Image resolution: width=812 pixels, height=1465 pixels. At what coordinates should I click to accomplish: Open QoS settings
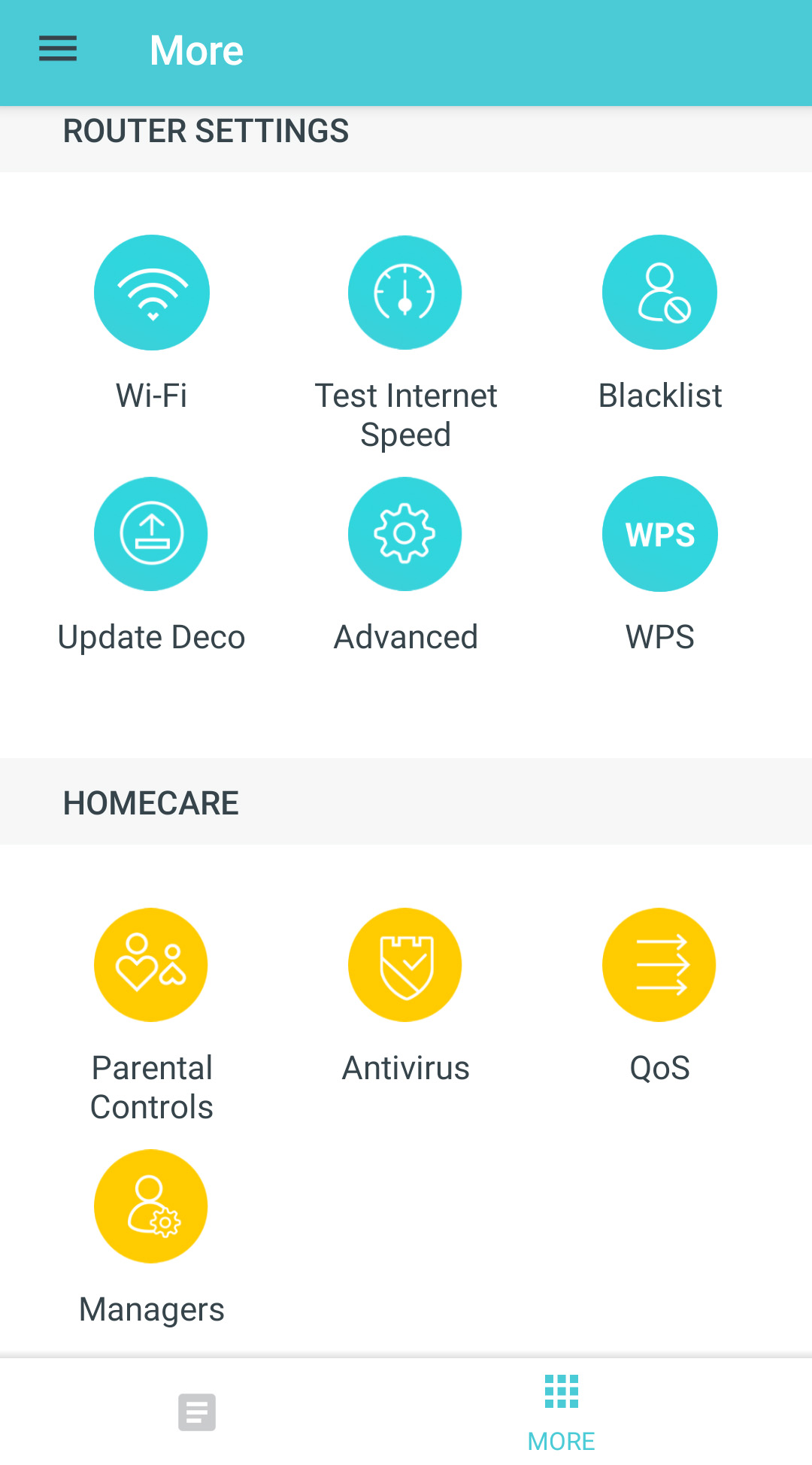pyautogui.click(x=659, y=965)
